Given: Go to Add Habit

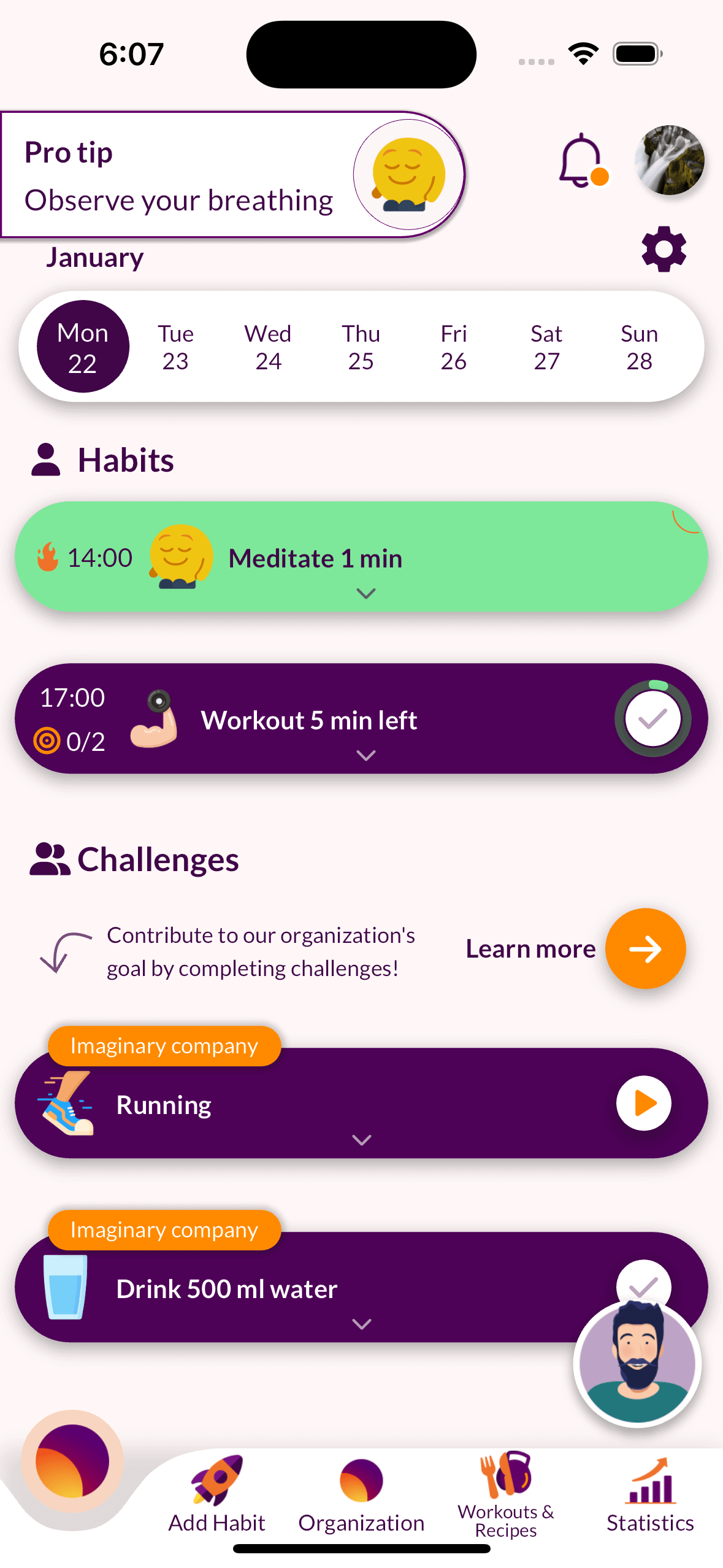Looking at the screenshot, I should (216, 1494).
